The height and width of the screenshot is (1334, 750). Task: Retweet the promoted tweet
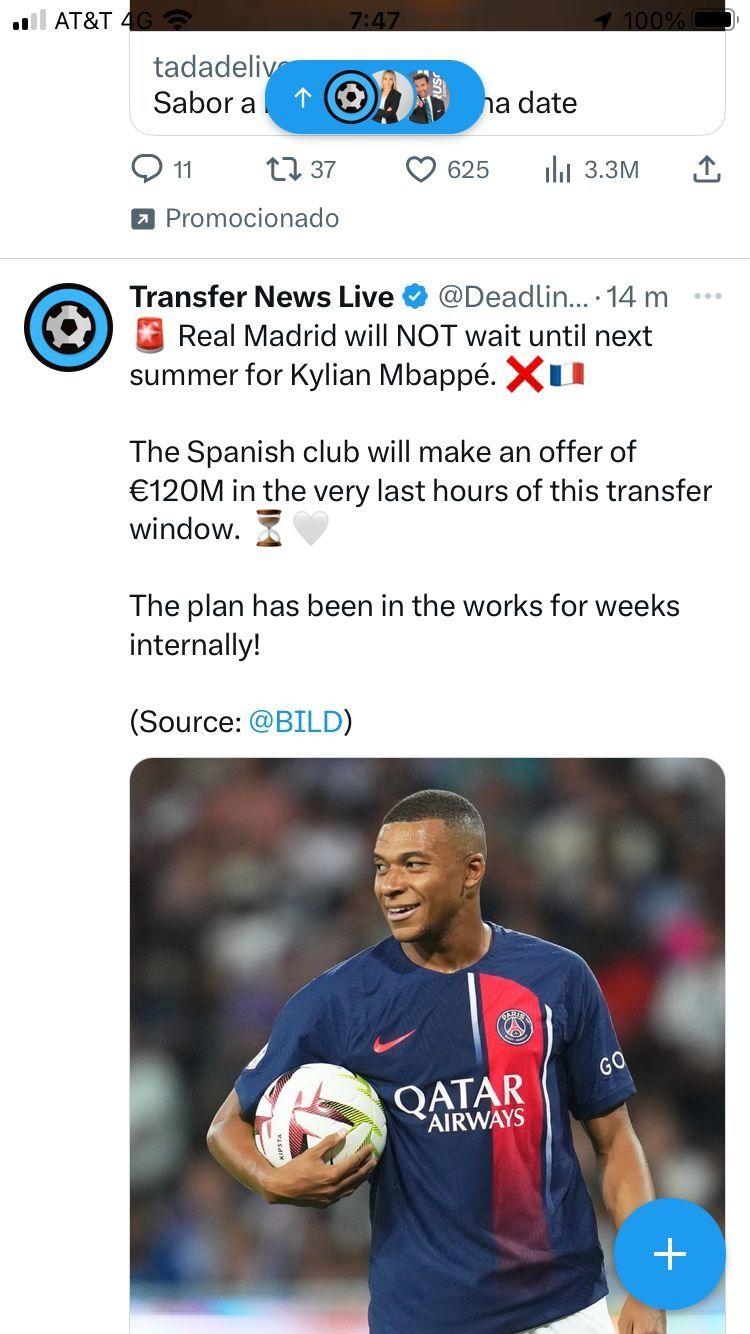(285, 170)
